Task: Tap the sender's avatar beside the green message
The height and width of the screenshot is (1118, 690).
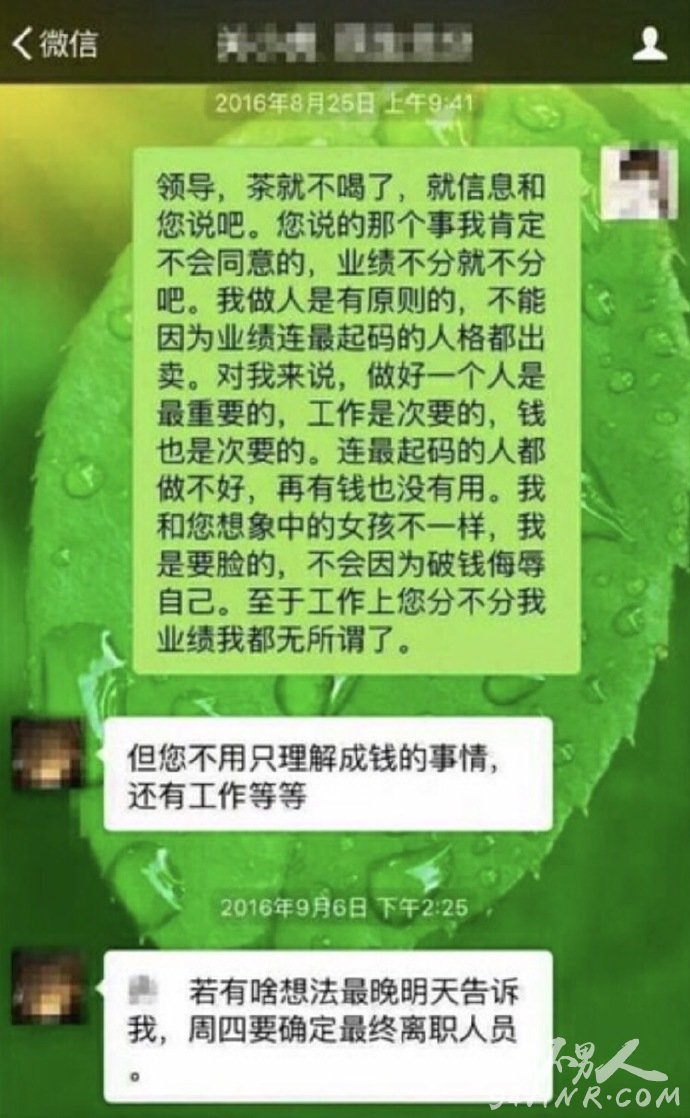Action: (639, 183)
